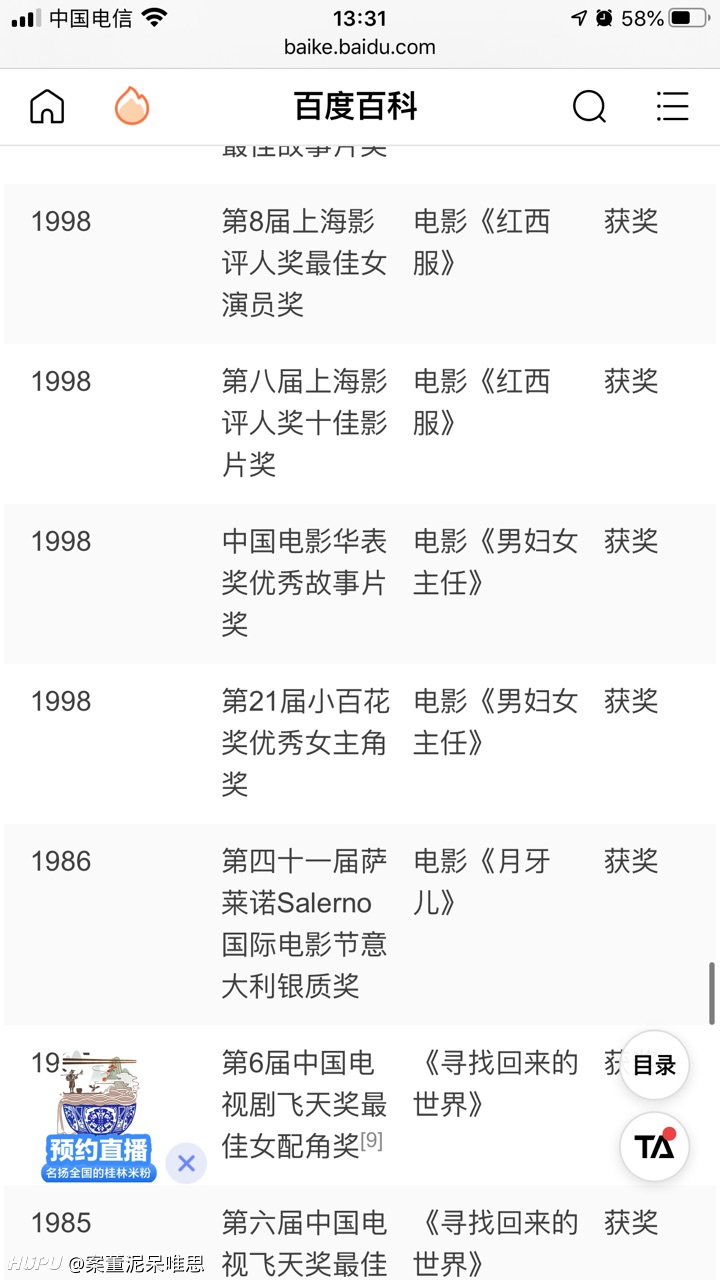The height and width of the screenshot is (1280, 720).
Task: Open citation reference [9]
Action: coord(371,1140)
